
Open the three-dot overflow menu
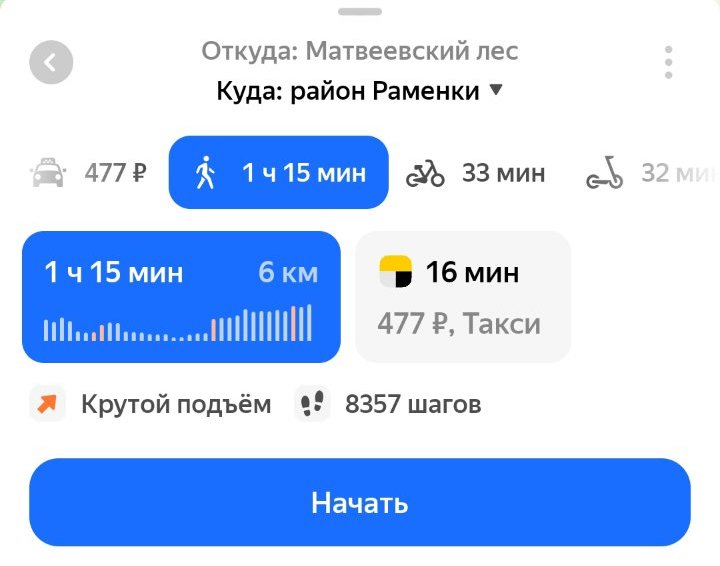[668, 63]
